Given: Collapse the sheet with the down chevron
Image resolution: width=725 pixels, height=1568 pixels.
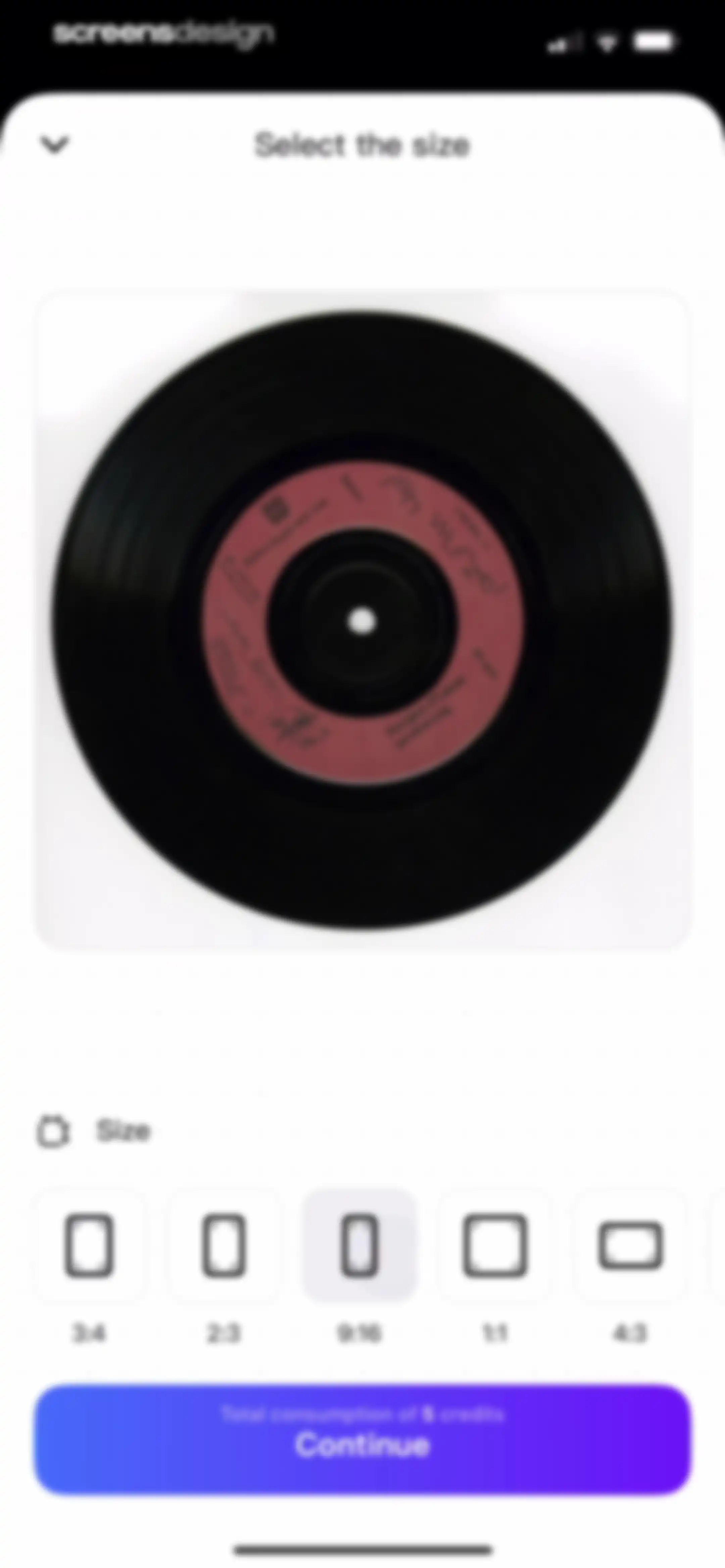Looking at the screenshot, I should 54,145.
